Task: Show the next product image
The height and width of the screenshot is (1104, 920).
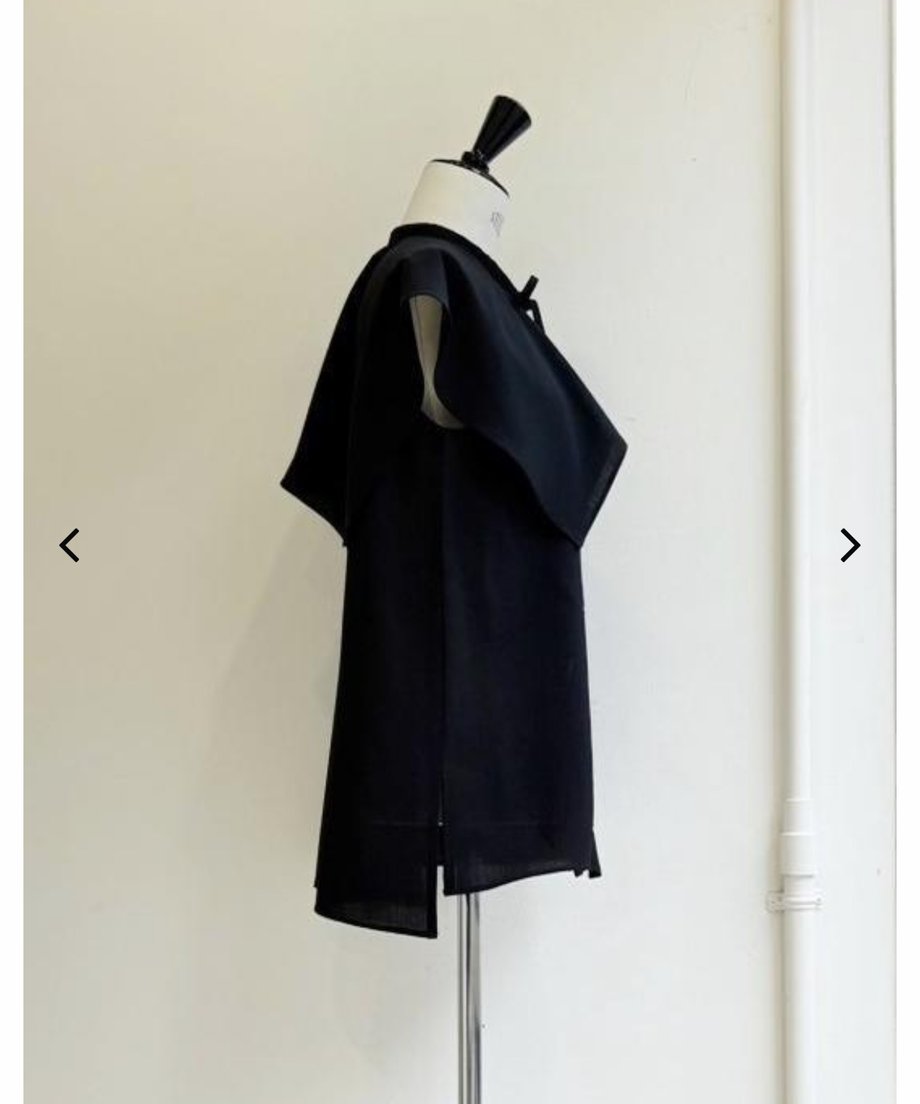Action: 849,546
